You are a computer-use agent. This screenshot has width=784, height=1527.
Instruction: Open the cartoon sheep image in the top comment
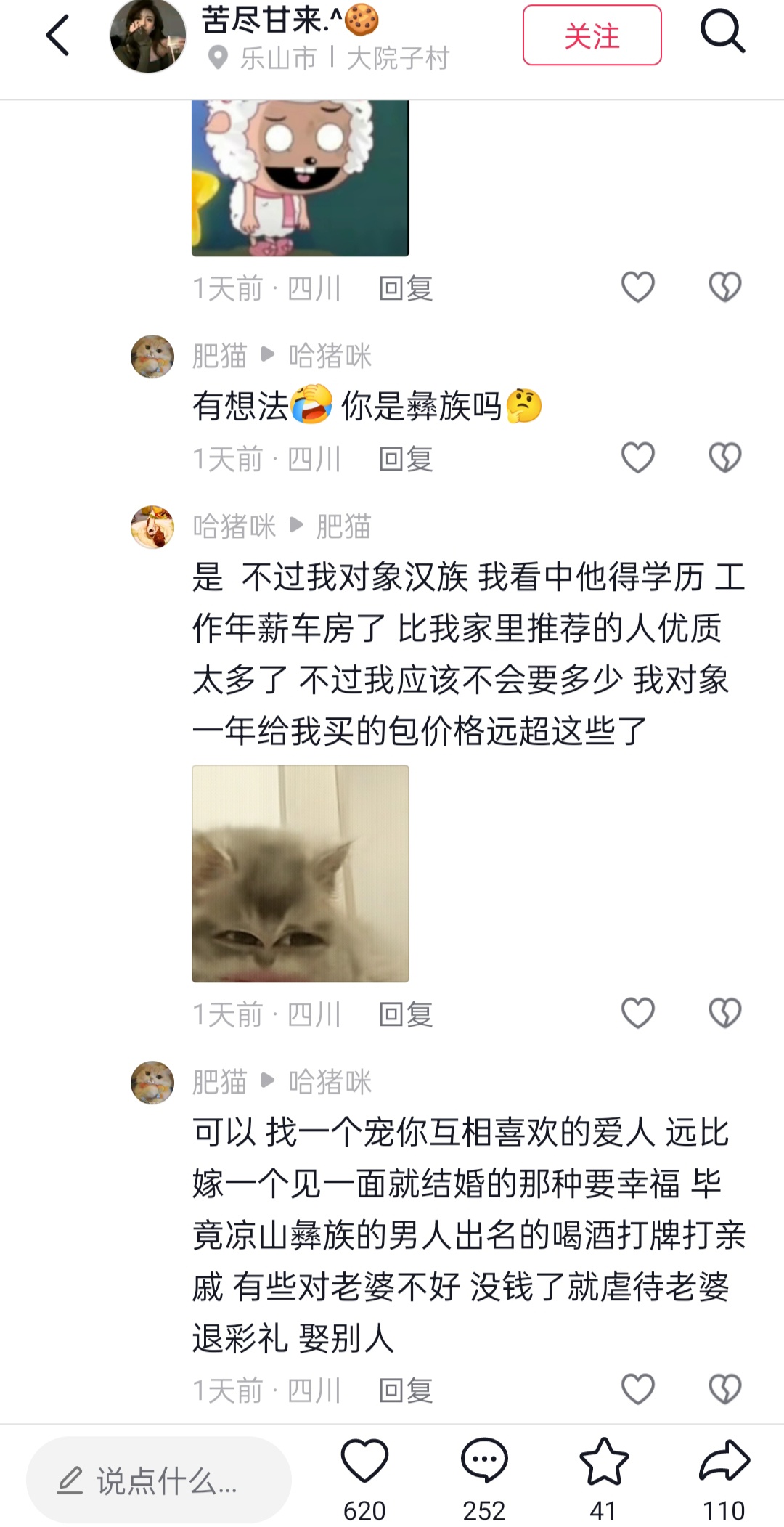click(x=301, y=178)
